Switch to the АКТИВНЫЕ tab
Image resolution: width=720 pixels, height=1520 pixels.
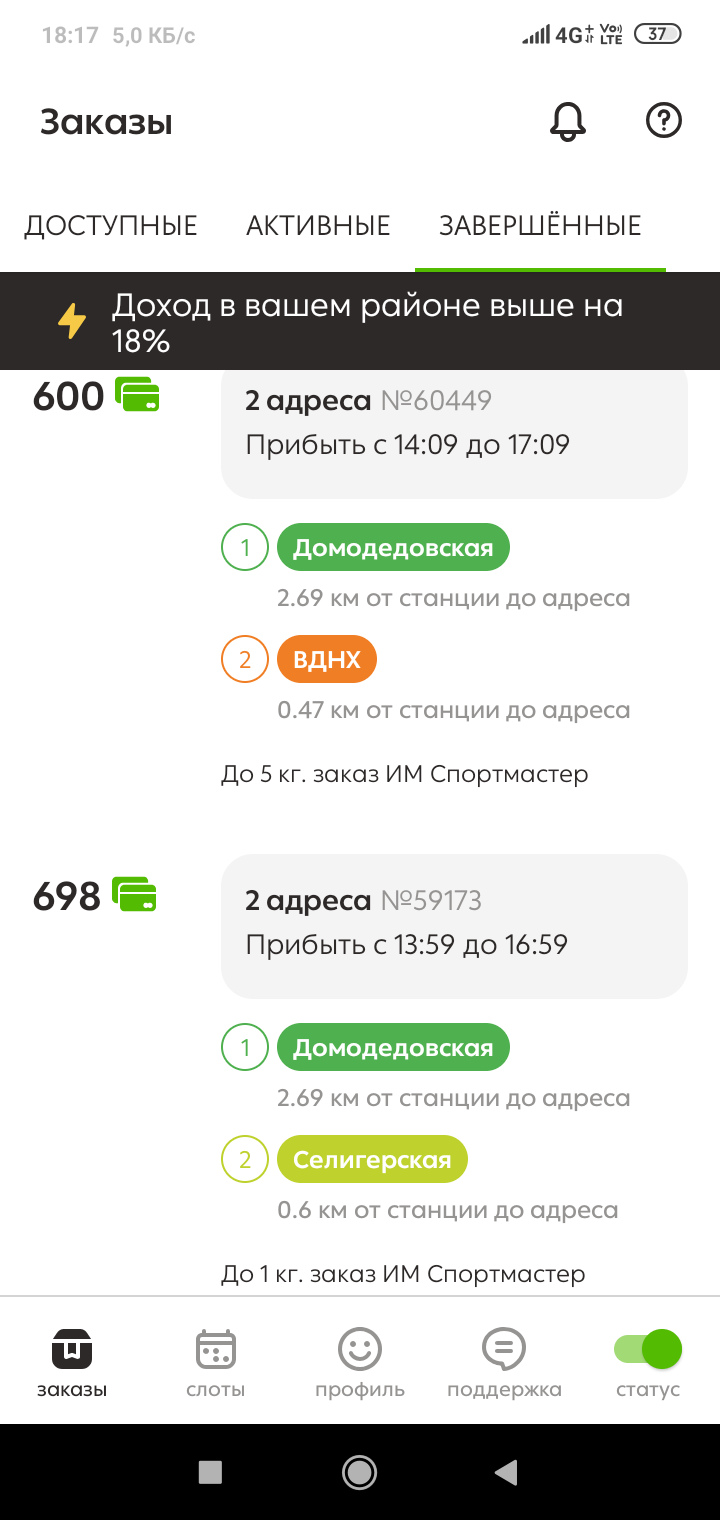(318, 225)
